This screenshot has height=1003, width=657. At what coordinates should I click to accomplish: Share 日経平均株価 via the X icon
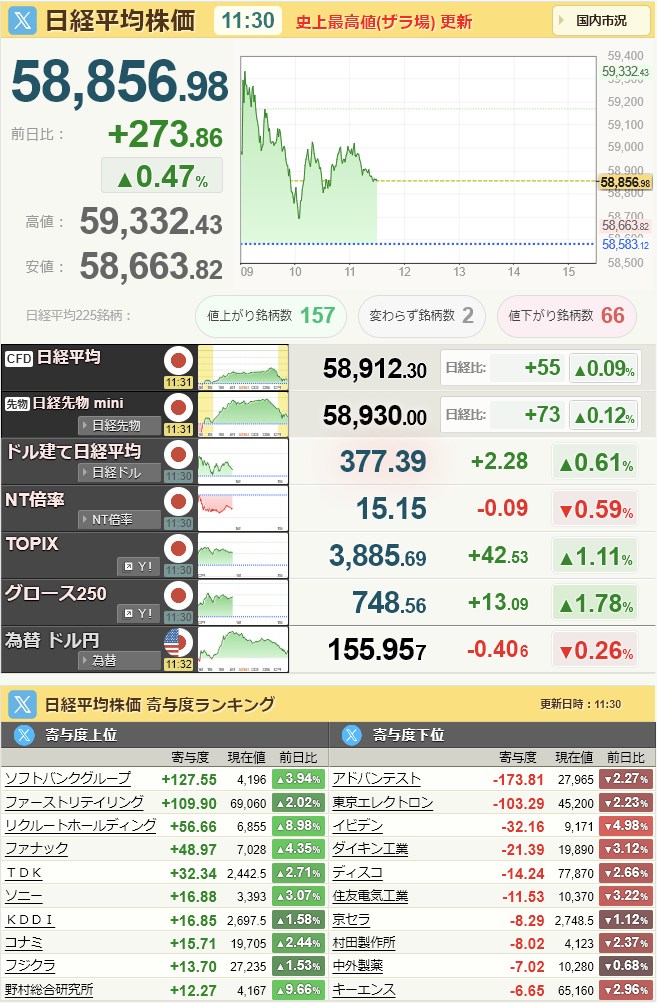(23, 20)
